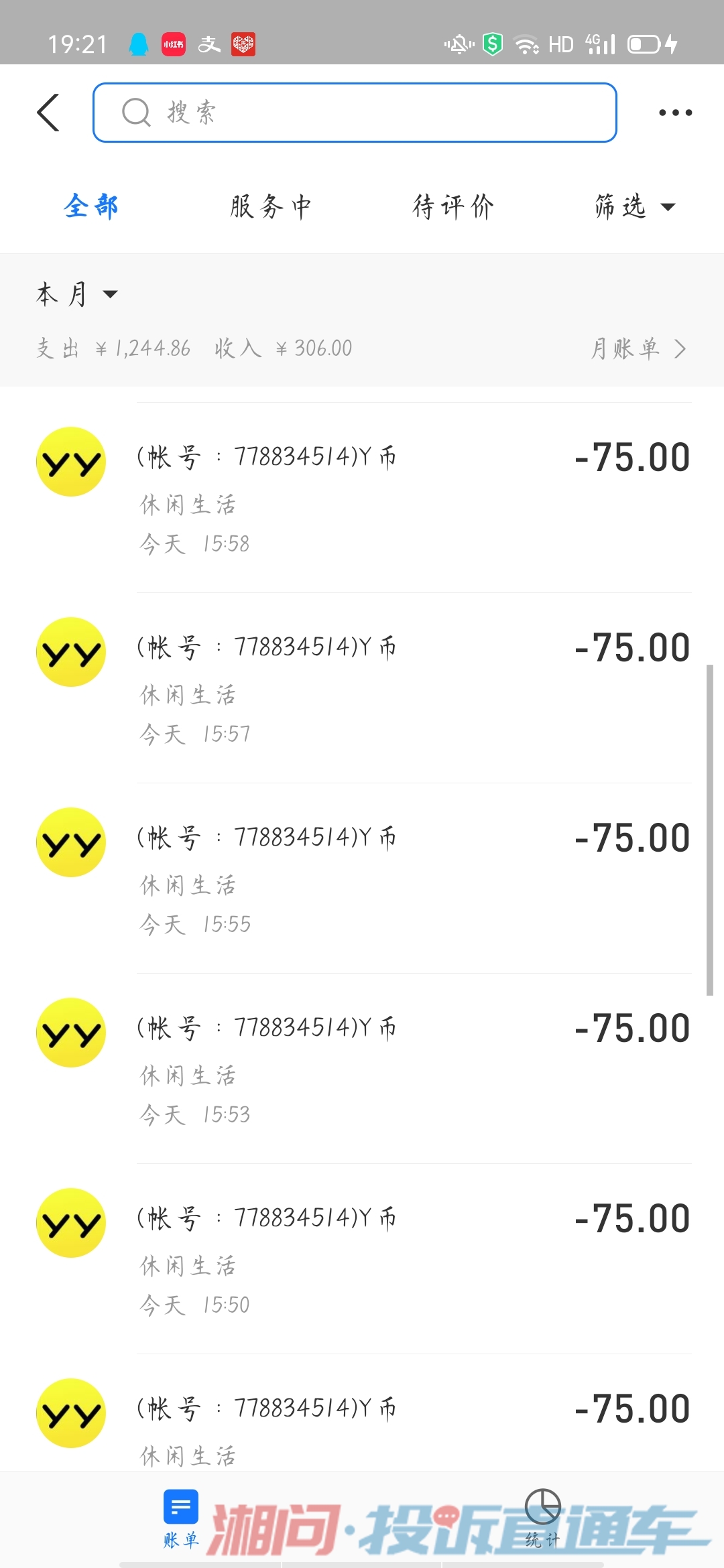Viewport: 724px width, 1568px height.
Task: Open the 月账单 monthly bill link
Action: tap(638, 348)
